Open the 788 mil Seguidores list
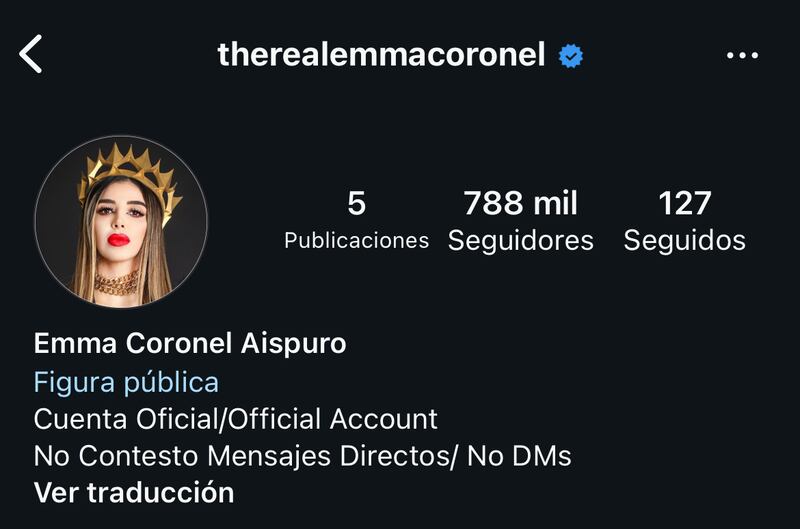800x529 pixels. 520,221
